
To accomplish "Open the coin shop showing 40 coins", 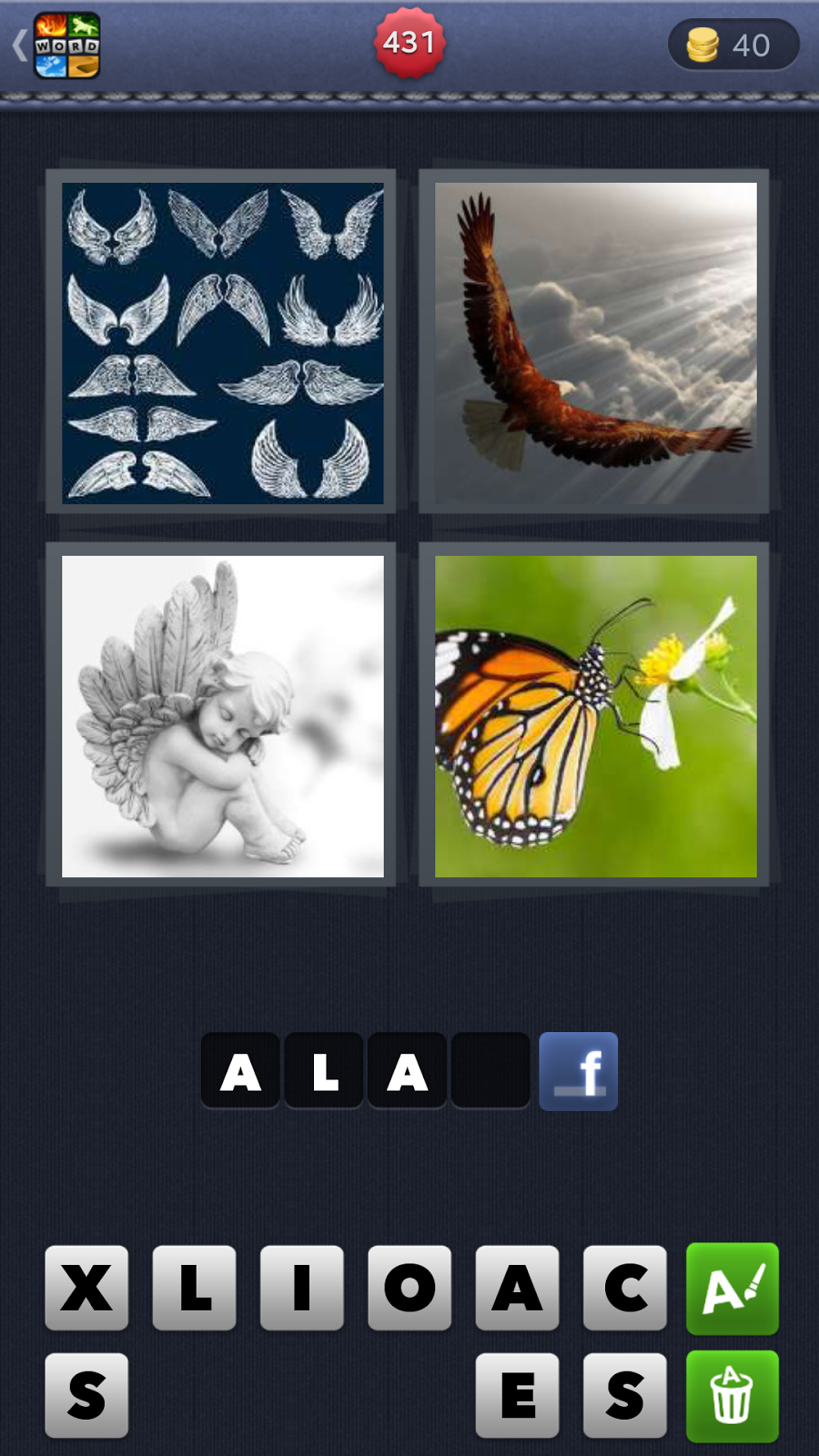I will point(733,45).
